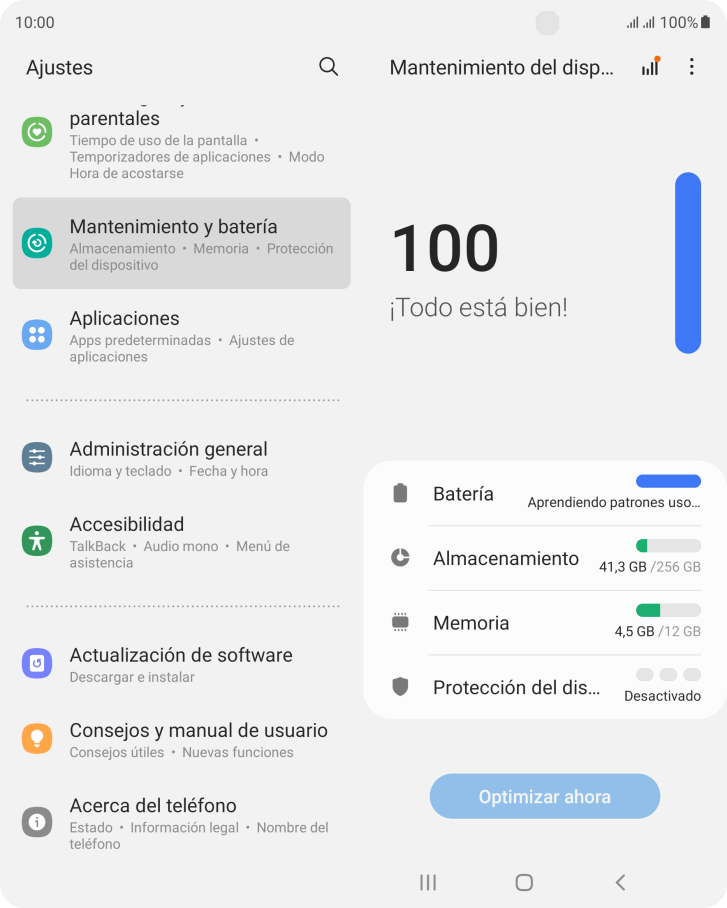Image resolution: width=727 pixels, height=908 pixels.
Task: Check Almacenamiento usage
Action: pyautogui.click(x=546, y=558)
